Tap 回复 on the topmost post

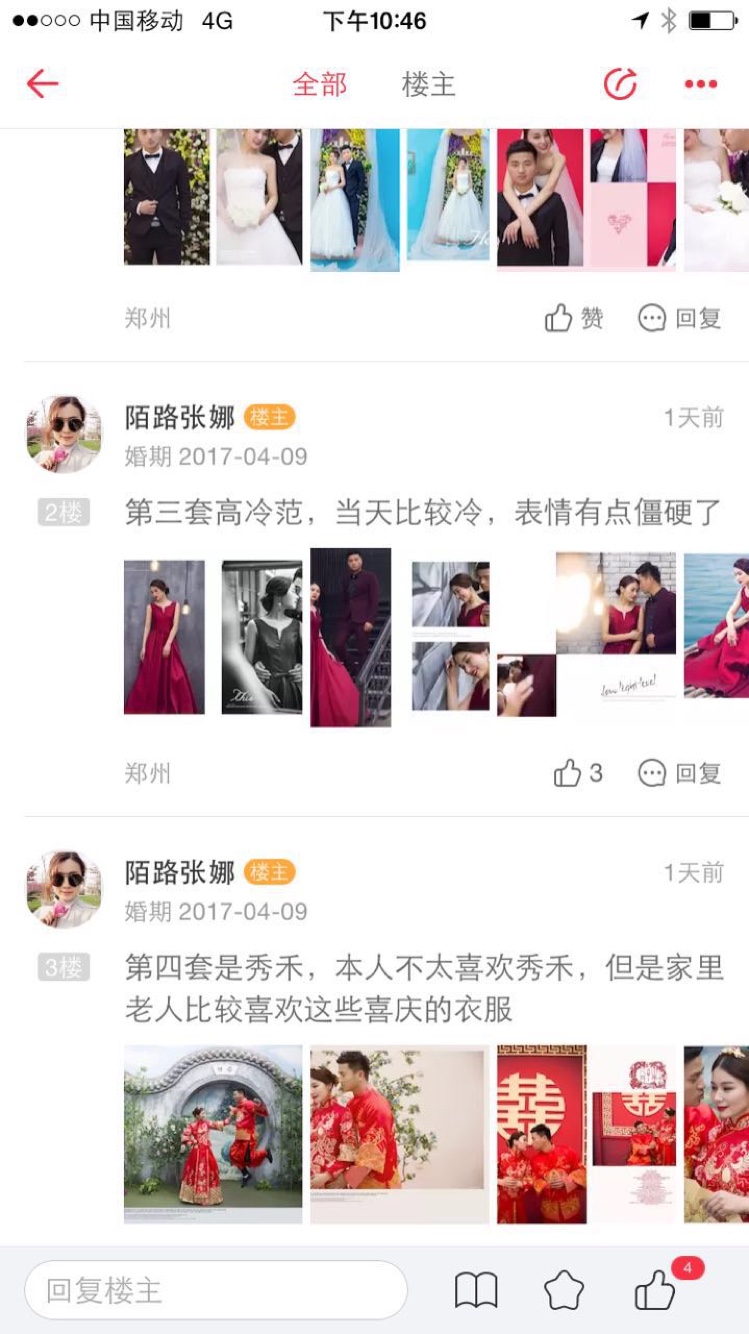point(680,318)
